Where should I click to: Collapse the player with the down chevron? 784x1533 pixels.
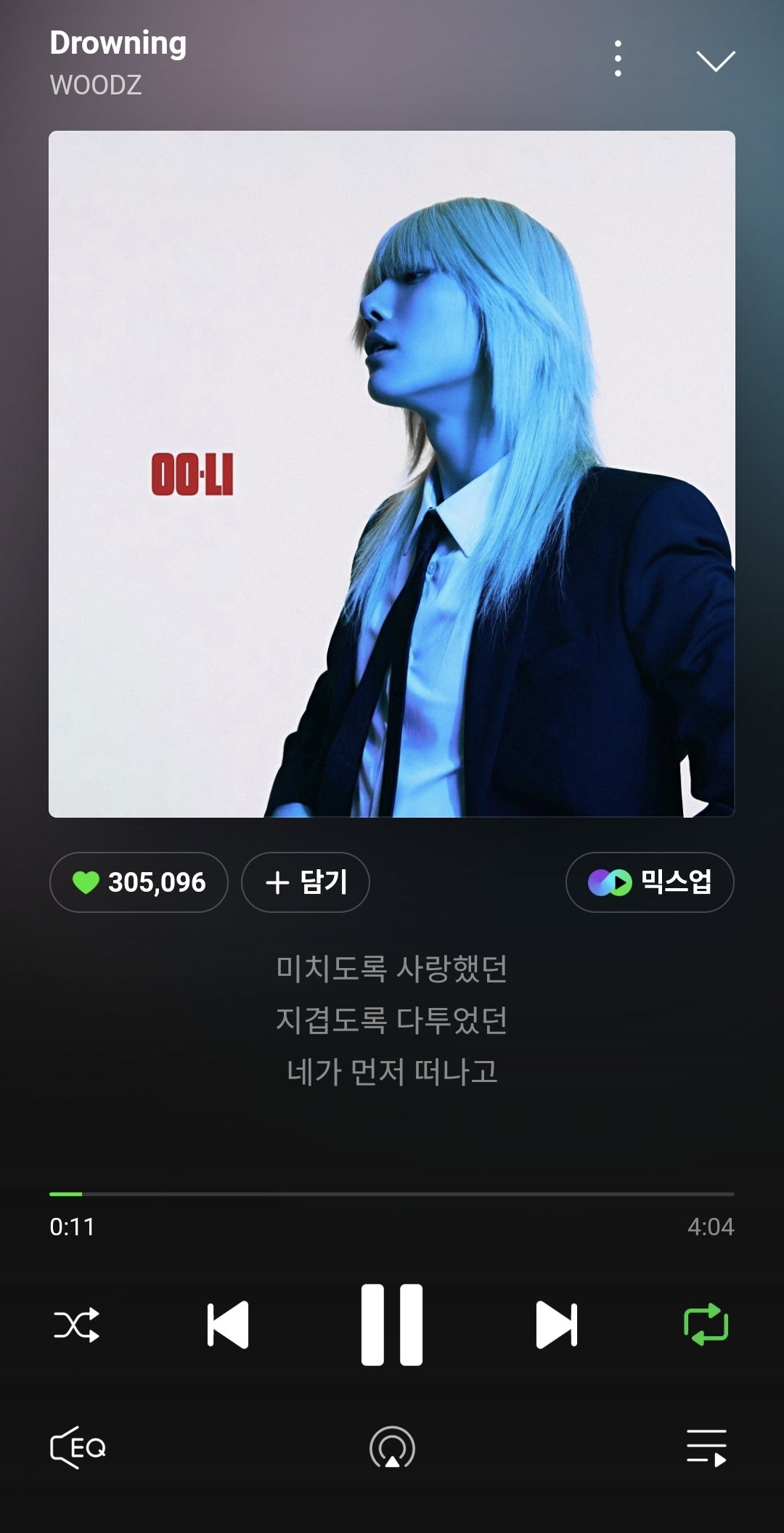pyautogui.click(x=716, y=61)
